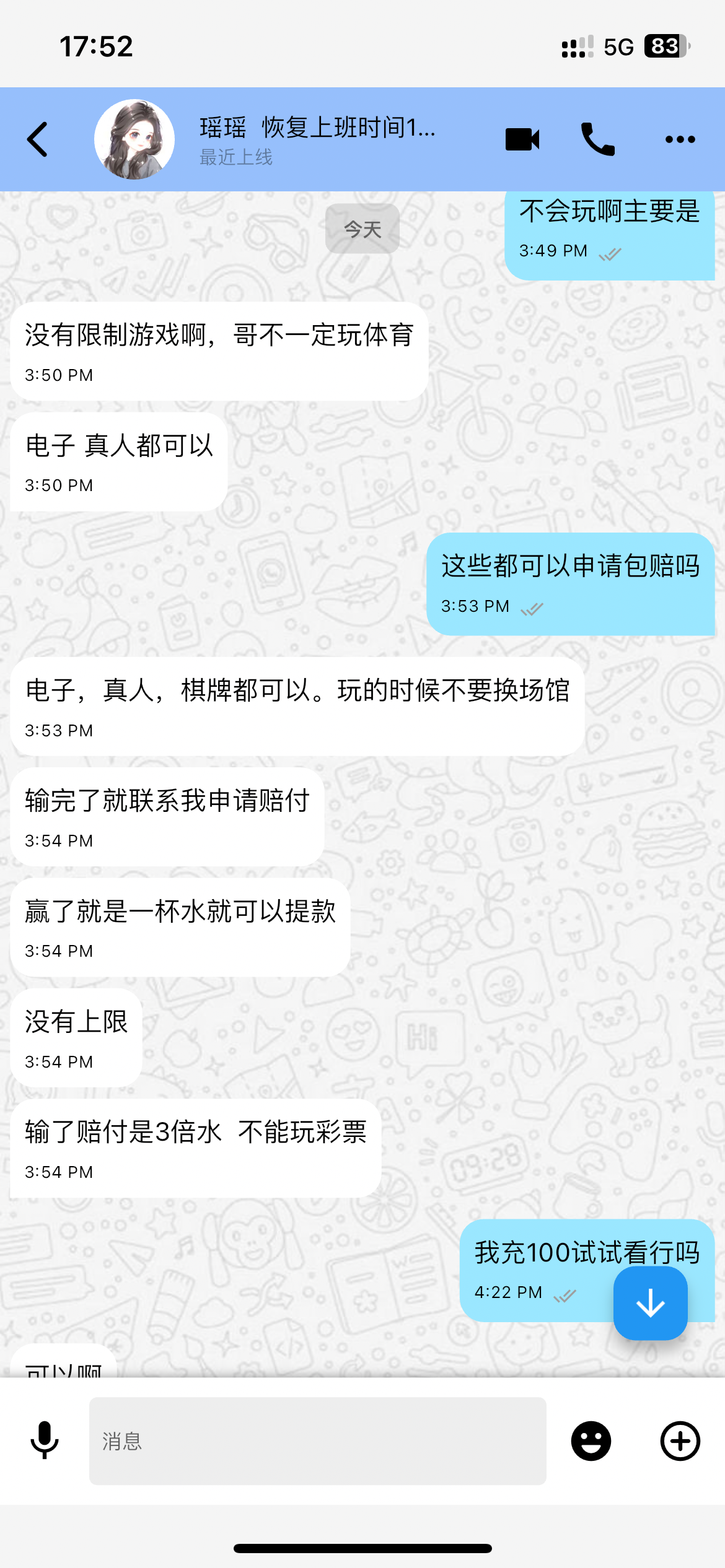The image size is (725, 1568).
Task: Go back from the chat with 瑶瑶
Action: tap(38, 139)
